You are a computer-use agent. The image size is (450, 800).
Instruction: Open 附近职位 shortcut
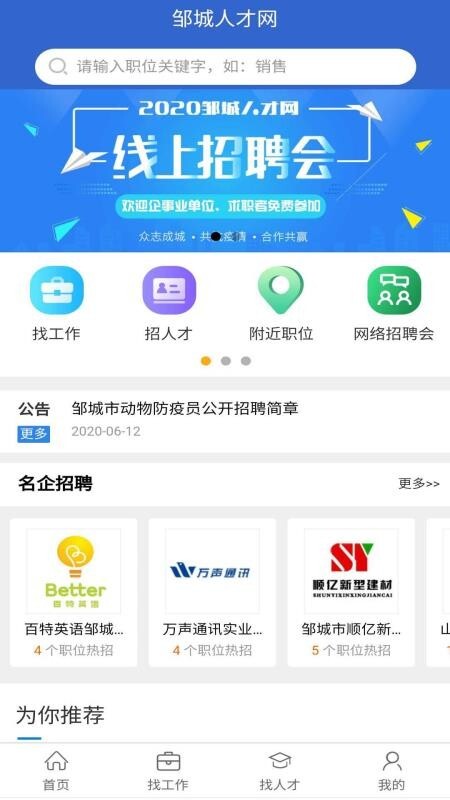pyautogui.click(x=281, y=304)
